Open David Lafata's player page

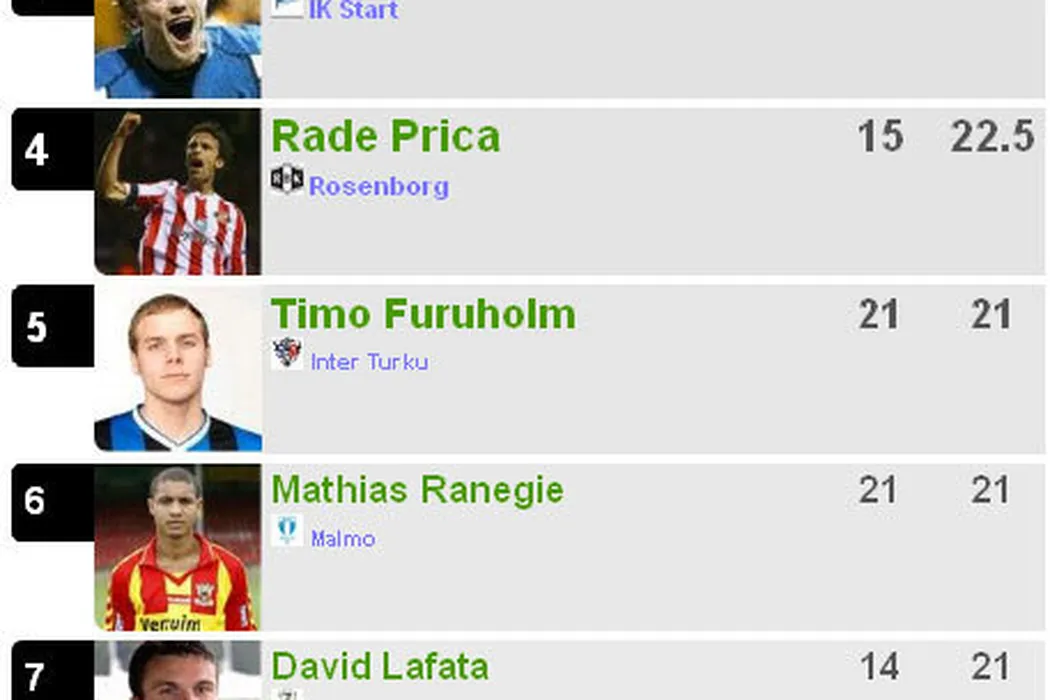(x=380, y=666)
